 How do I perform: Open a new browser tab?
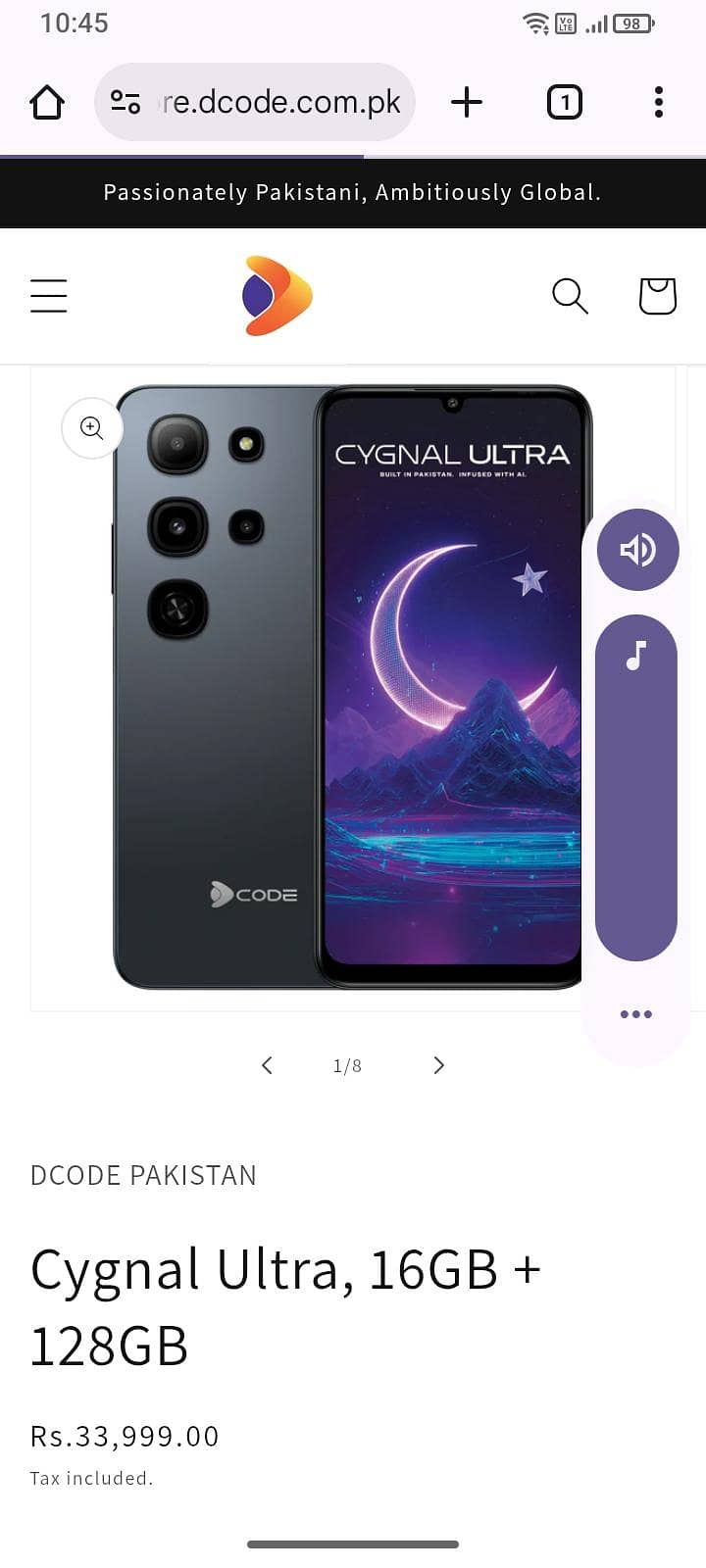pos(467,102)
